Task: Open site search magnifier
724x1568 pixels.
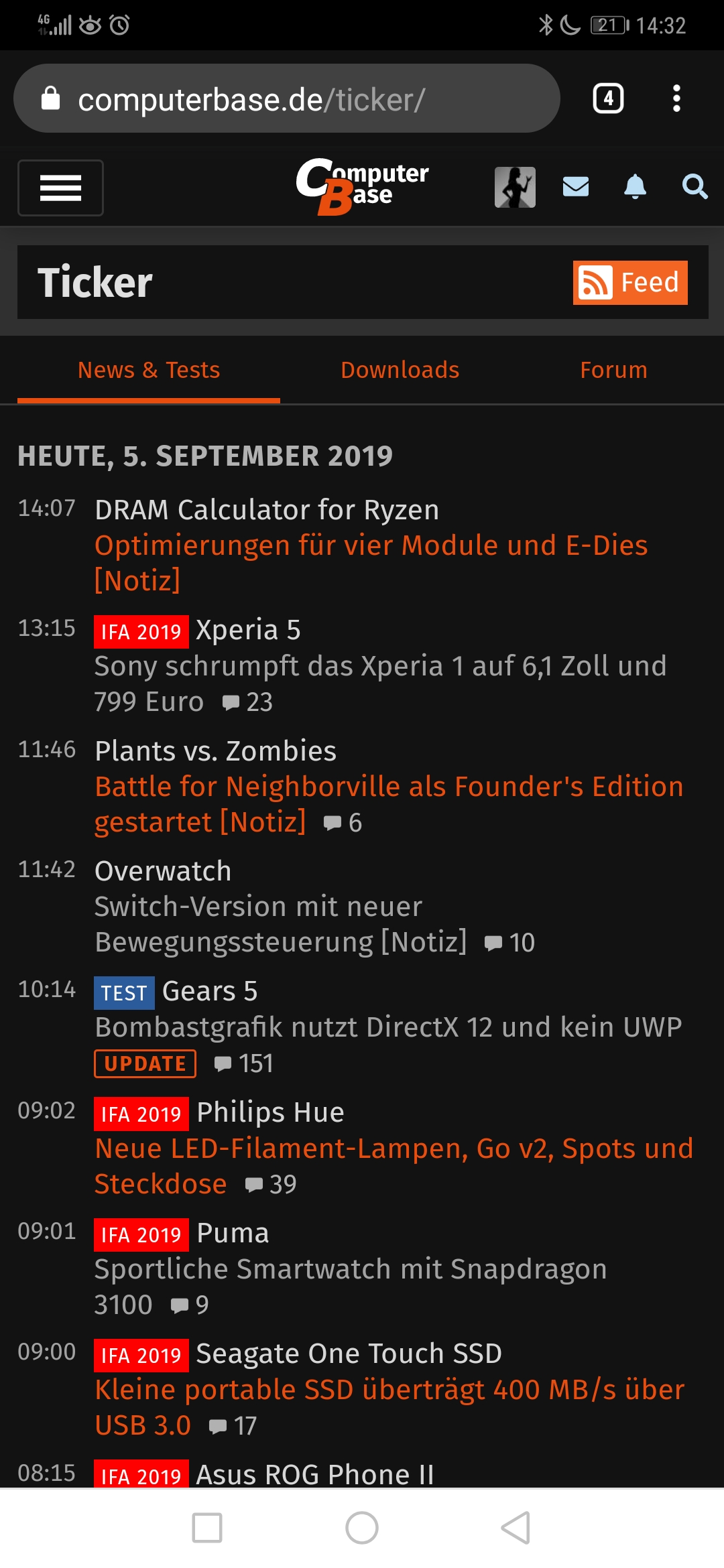Action: tap(695, 187)
